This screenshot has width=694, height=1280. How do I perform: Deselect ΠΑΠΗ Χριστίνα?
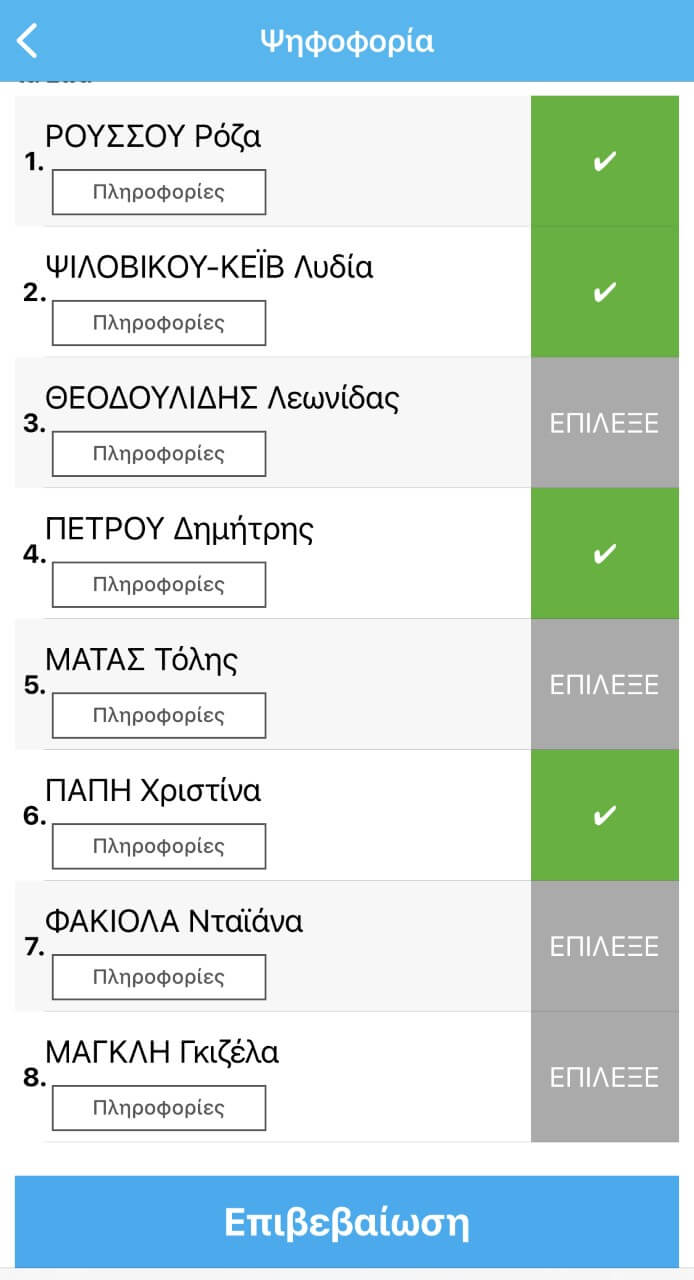click(604, 816)
